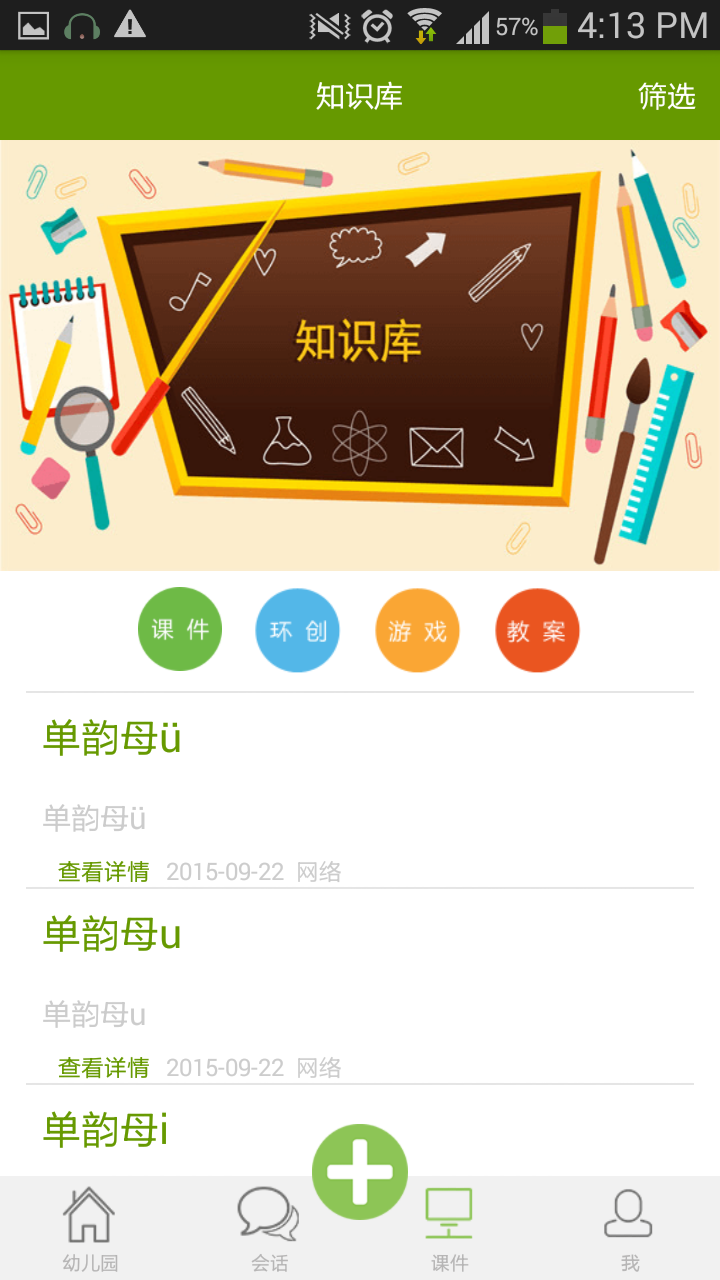Viewport: 720px width, 1280px height.
Task: Choose the 教案 category circle
Action: coord(537,631)
